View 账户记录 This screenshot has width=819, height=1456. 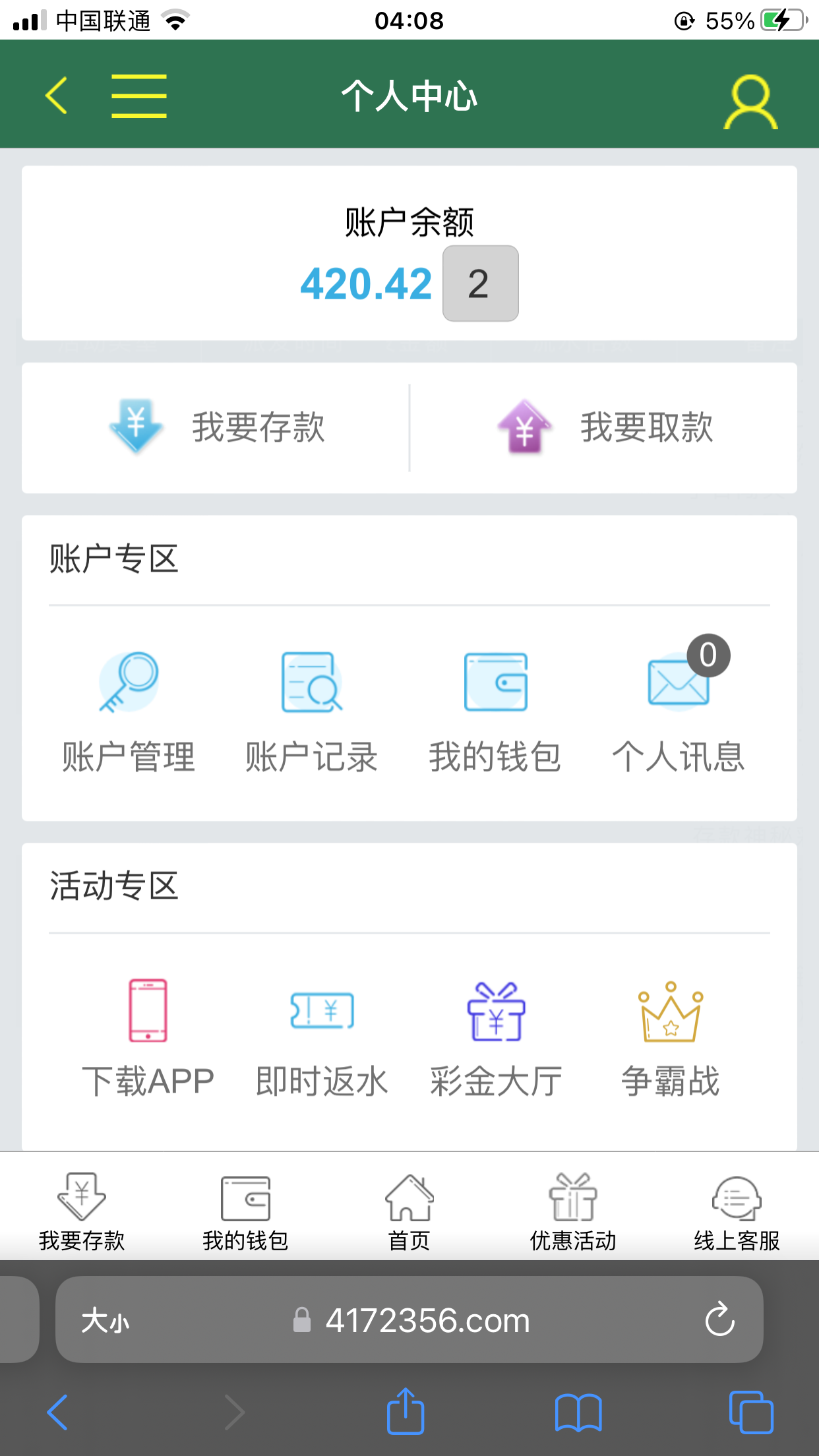tap(311, 711)
